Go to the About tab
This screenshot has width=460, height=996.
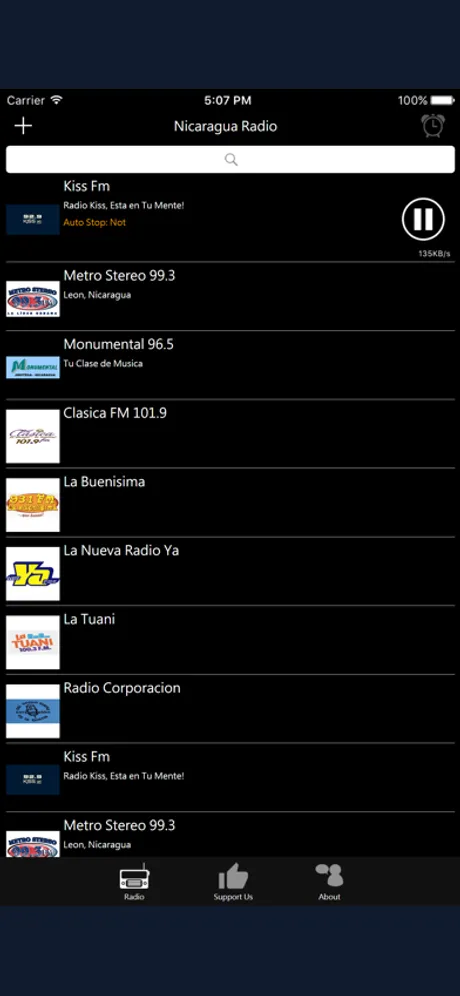tap(329, 882)
